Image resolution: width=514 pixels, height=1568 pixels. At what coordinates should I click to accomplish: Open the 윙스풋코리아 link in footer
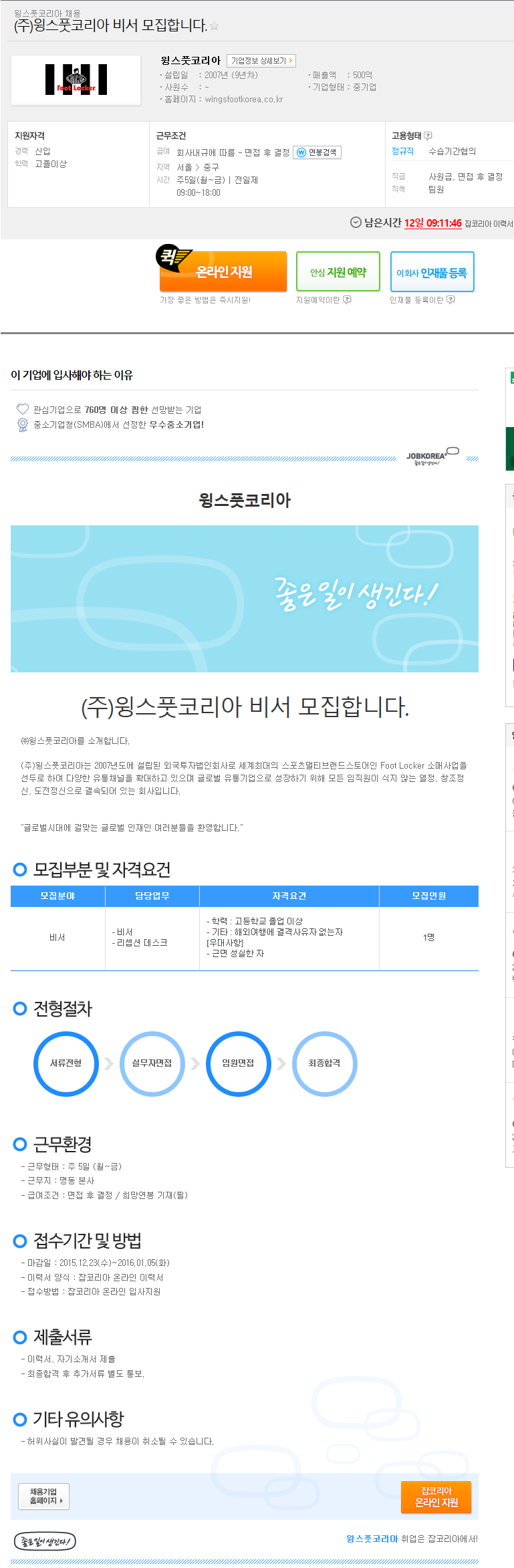point(372,1538)
